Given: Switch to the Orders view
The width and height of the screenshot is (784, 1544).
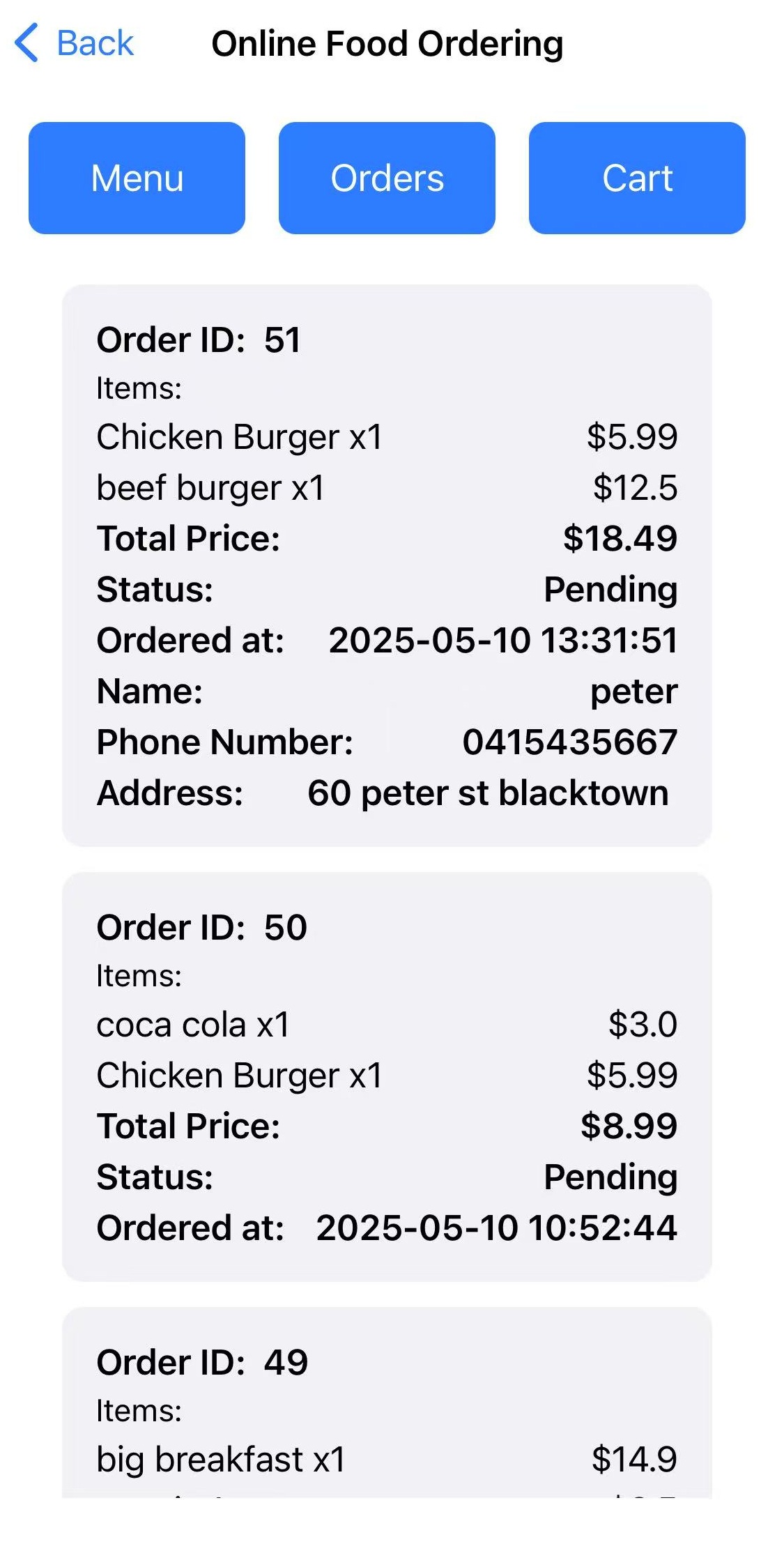Looking at the screenshot, I should point(387,178).
